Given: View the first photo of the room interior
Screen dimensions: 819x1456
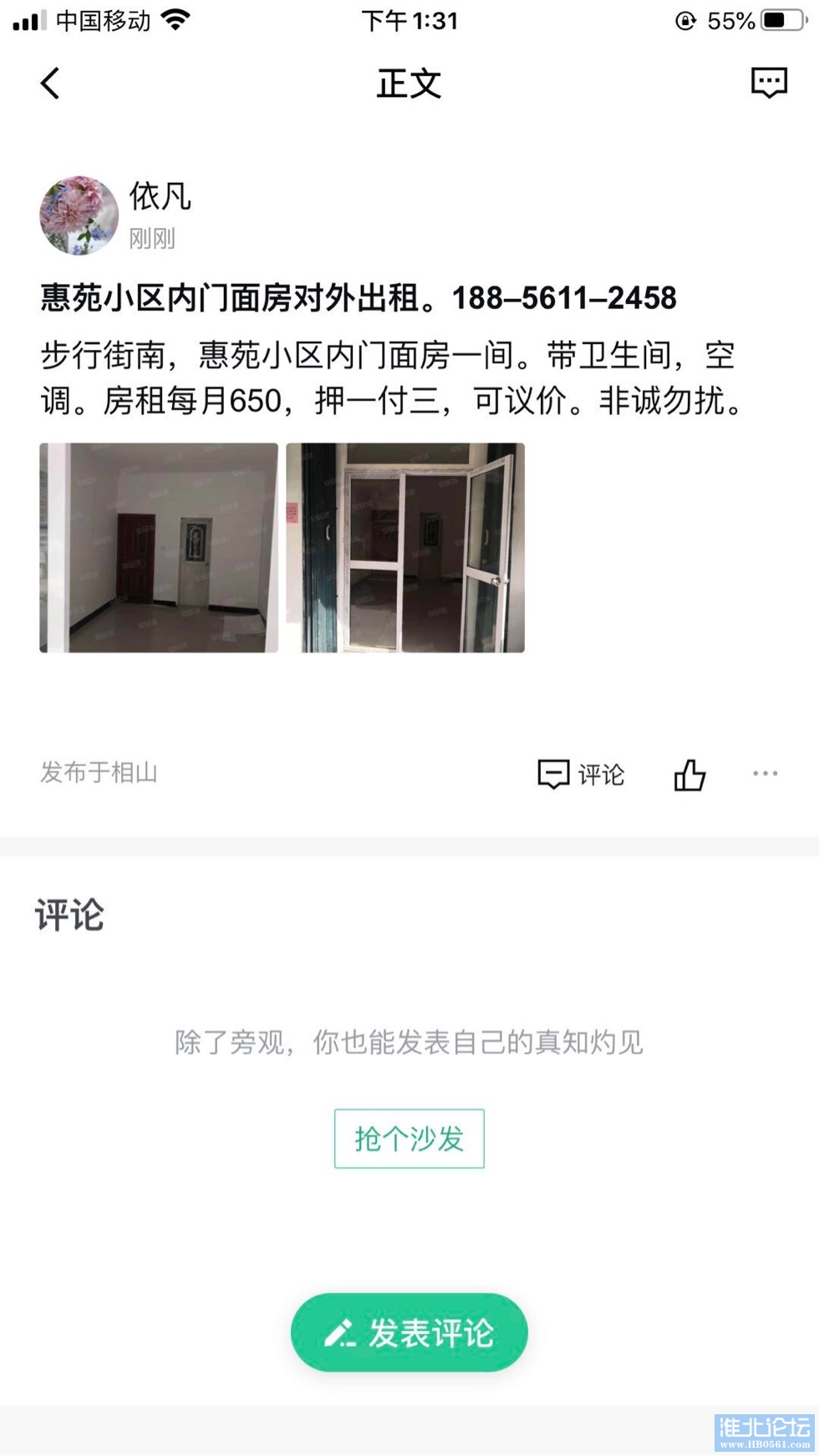Looking at the screenshot, I should pyautogui.click(x=159, y=547).
